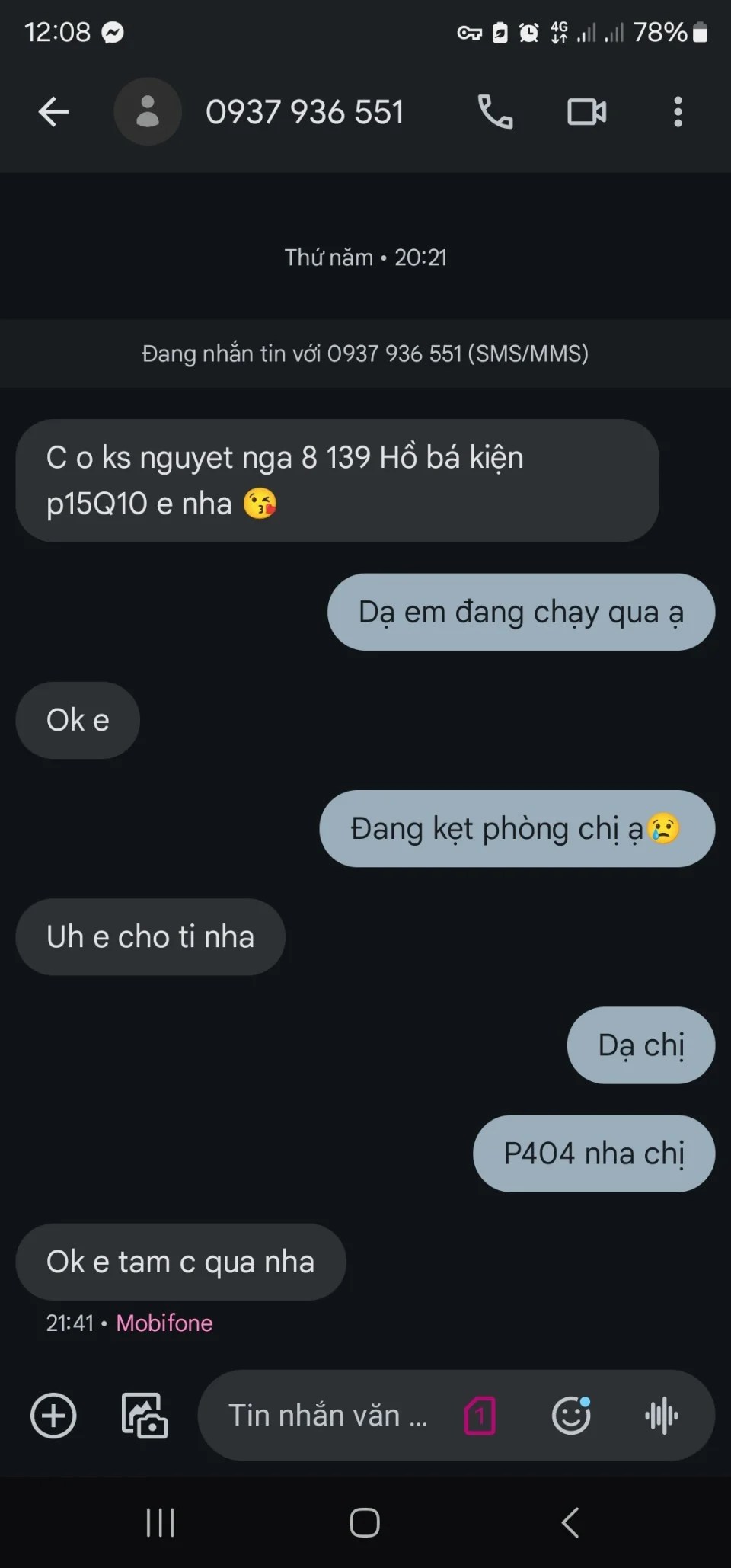This screenshot has height=1568, width=731.
Task: Open the plus attachments menu
Action: 53,1416
